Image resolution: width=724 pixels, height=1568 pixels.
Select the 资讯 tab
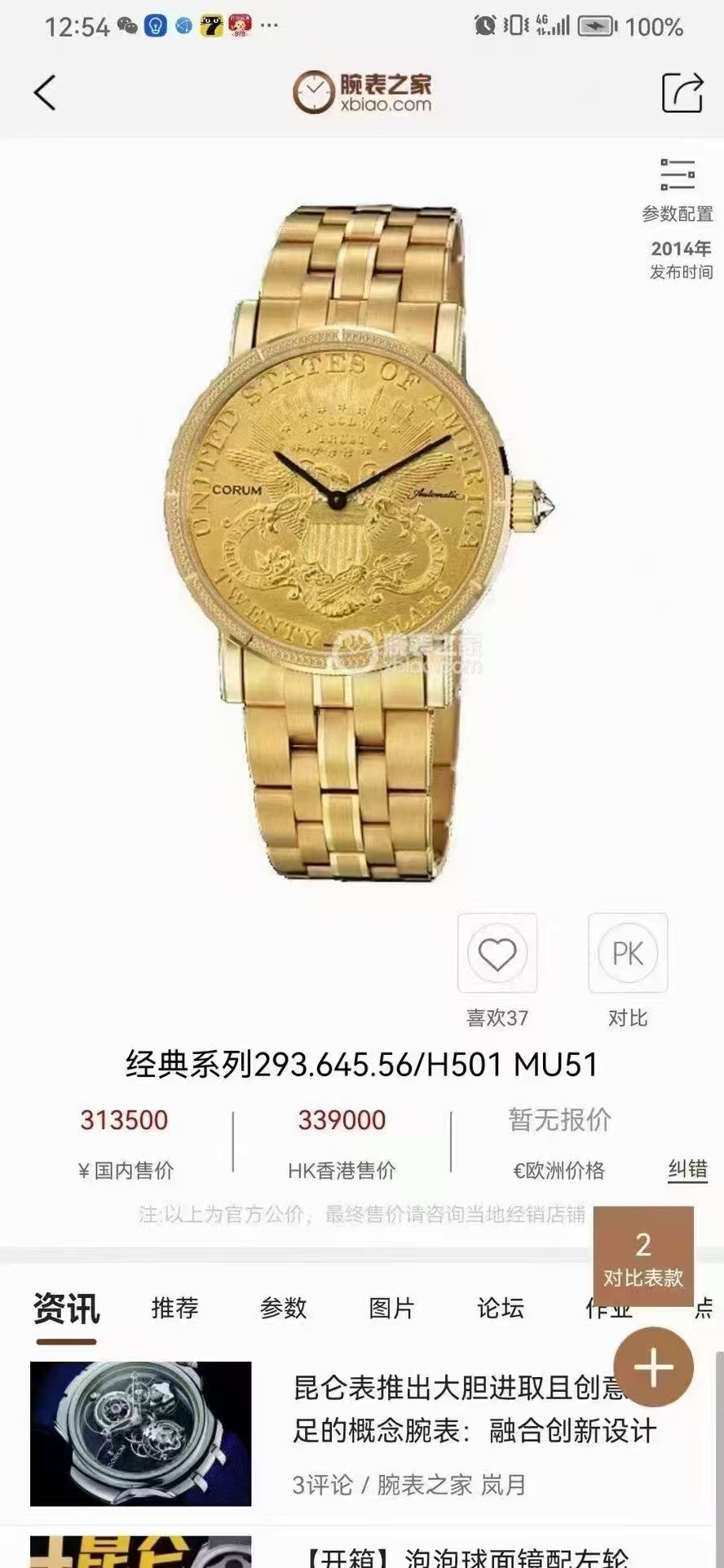pyautogui.click(x=66, y=1309)
